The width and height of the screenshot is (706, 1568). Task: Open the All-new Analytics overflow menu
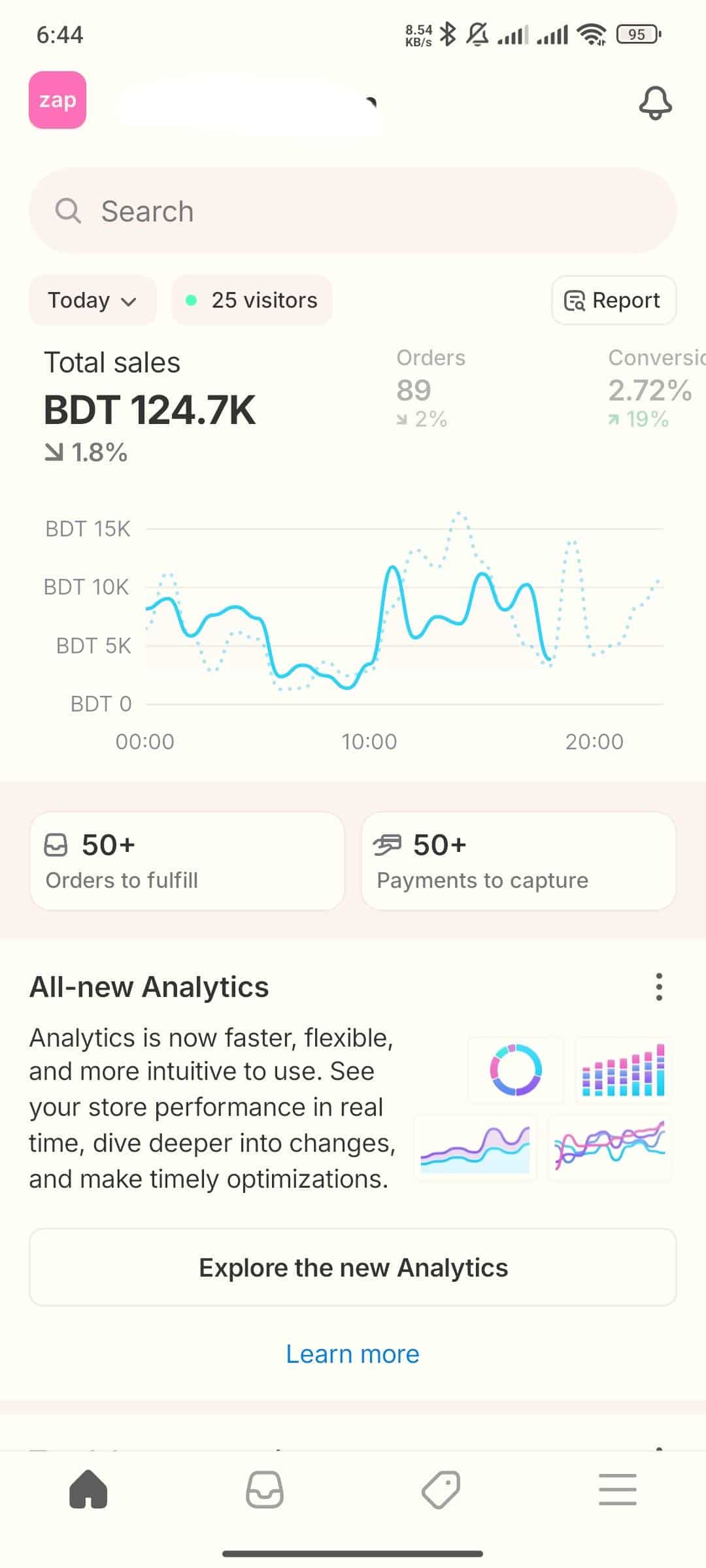click(659, 987)
